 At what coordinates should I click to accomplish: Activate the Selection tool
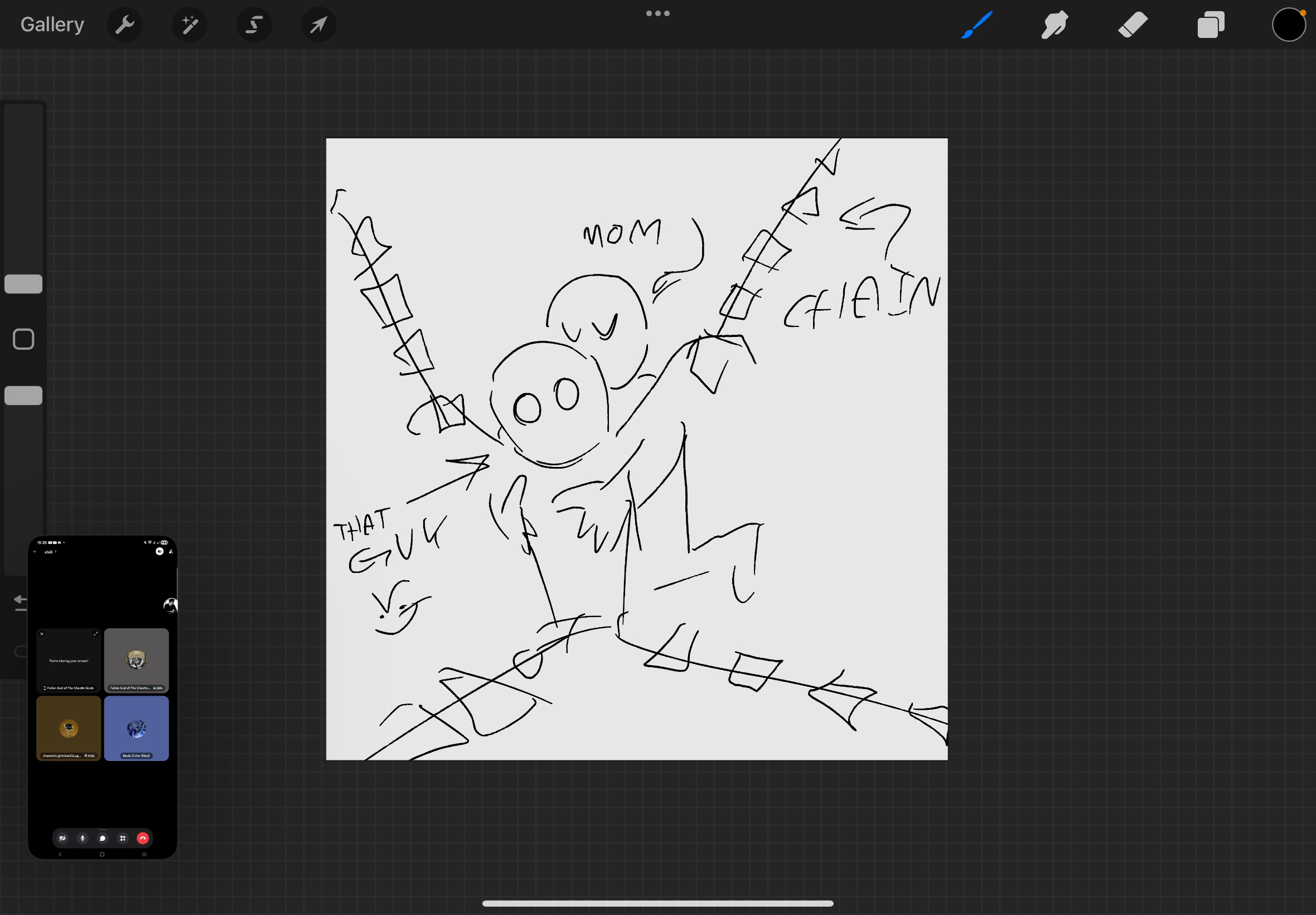pos(254,25)
